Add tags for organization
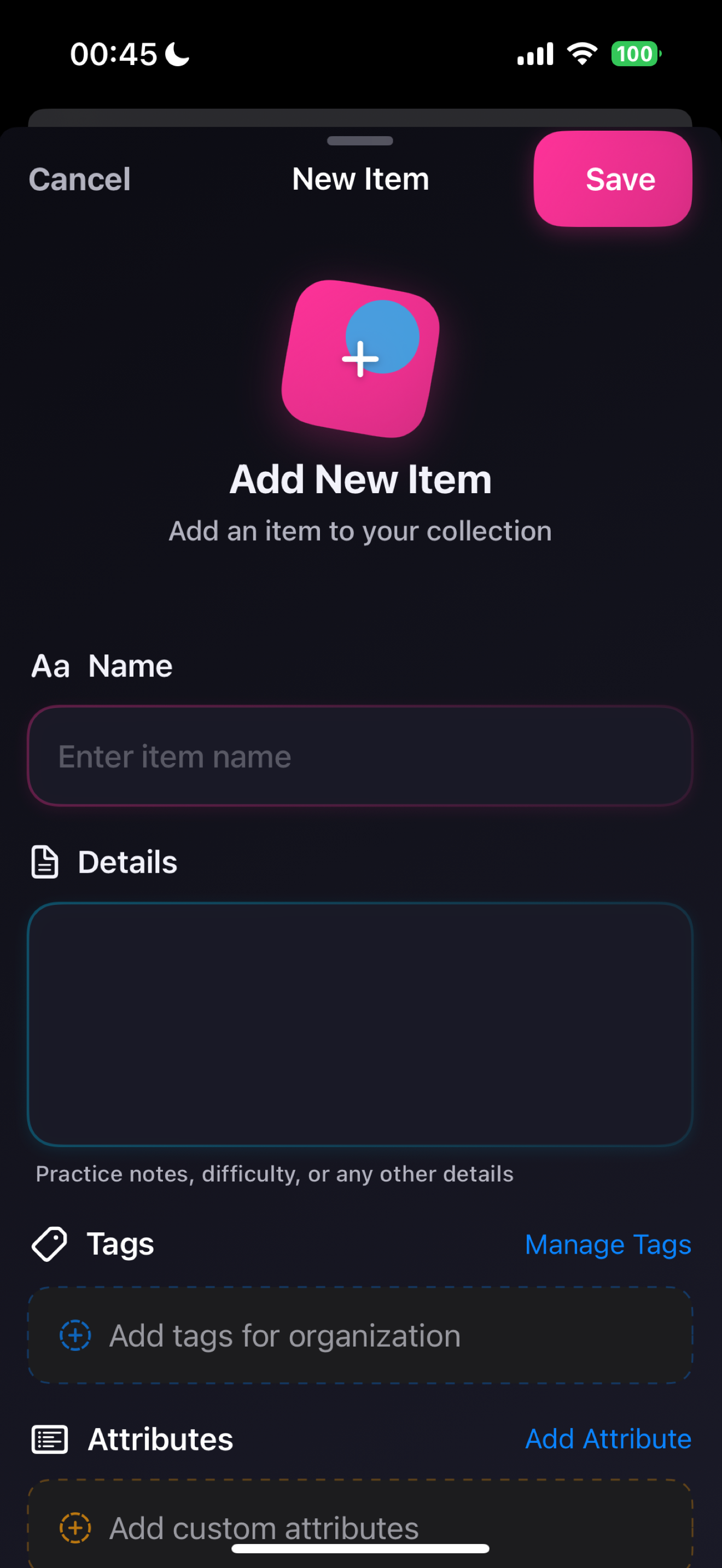This screenshot has width=722, height=1568. 360,1336
